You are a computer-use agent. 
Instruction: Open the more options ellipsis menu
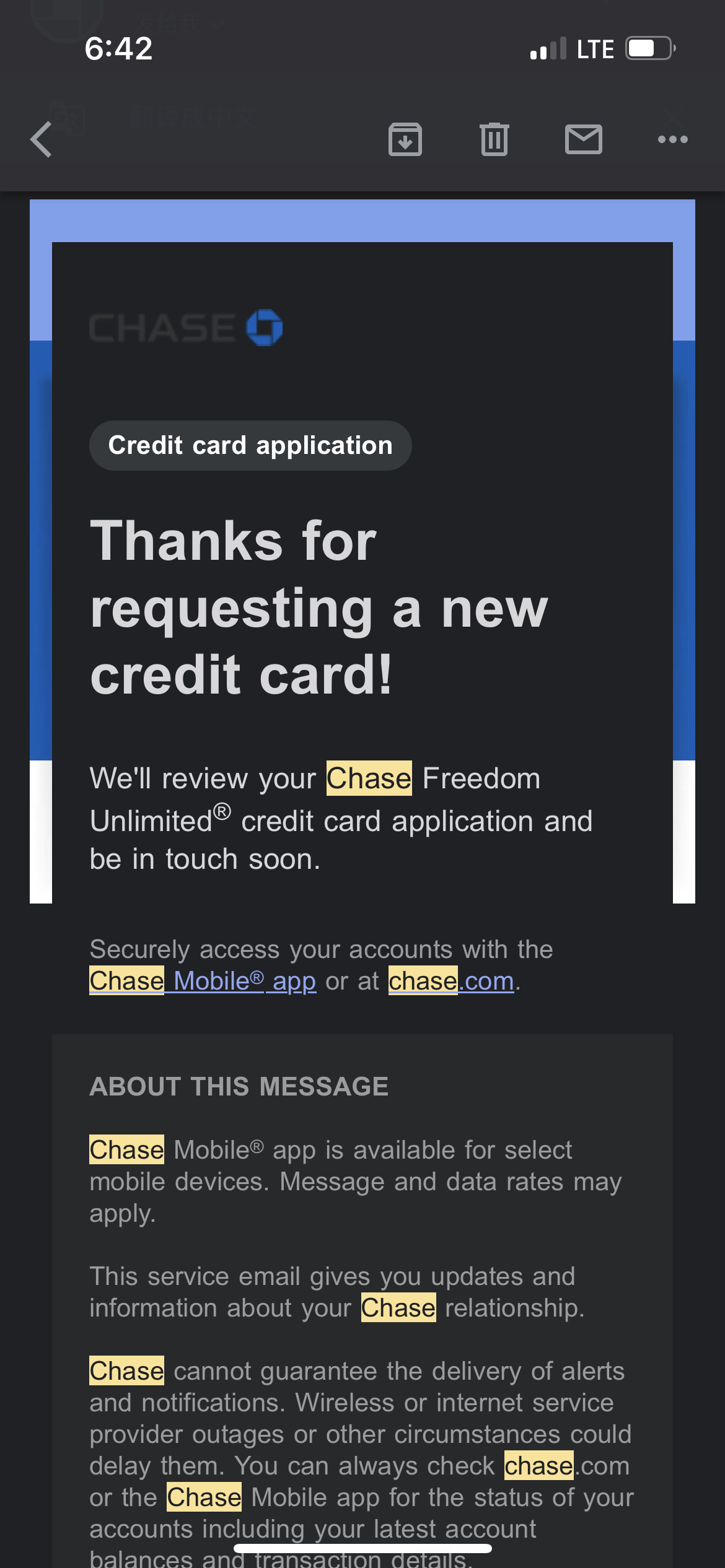[x=672, y=139]
